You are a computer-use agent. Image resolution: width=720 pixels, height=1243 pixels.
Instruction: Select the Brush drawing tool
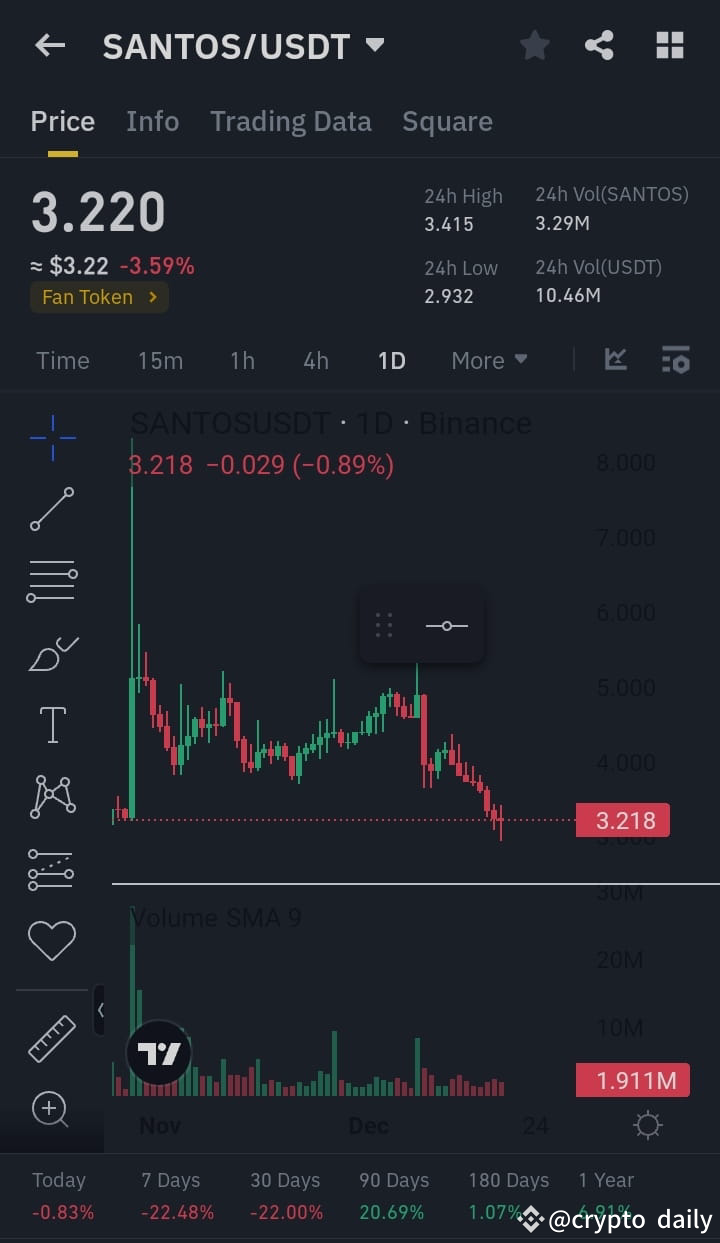pyautogui.click(x=52, y=653)
